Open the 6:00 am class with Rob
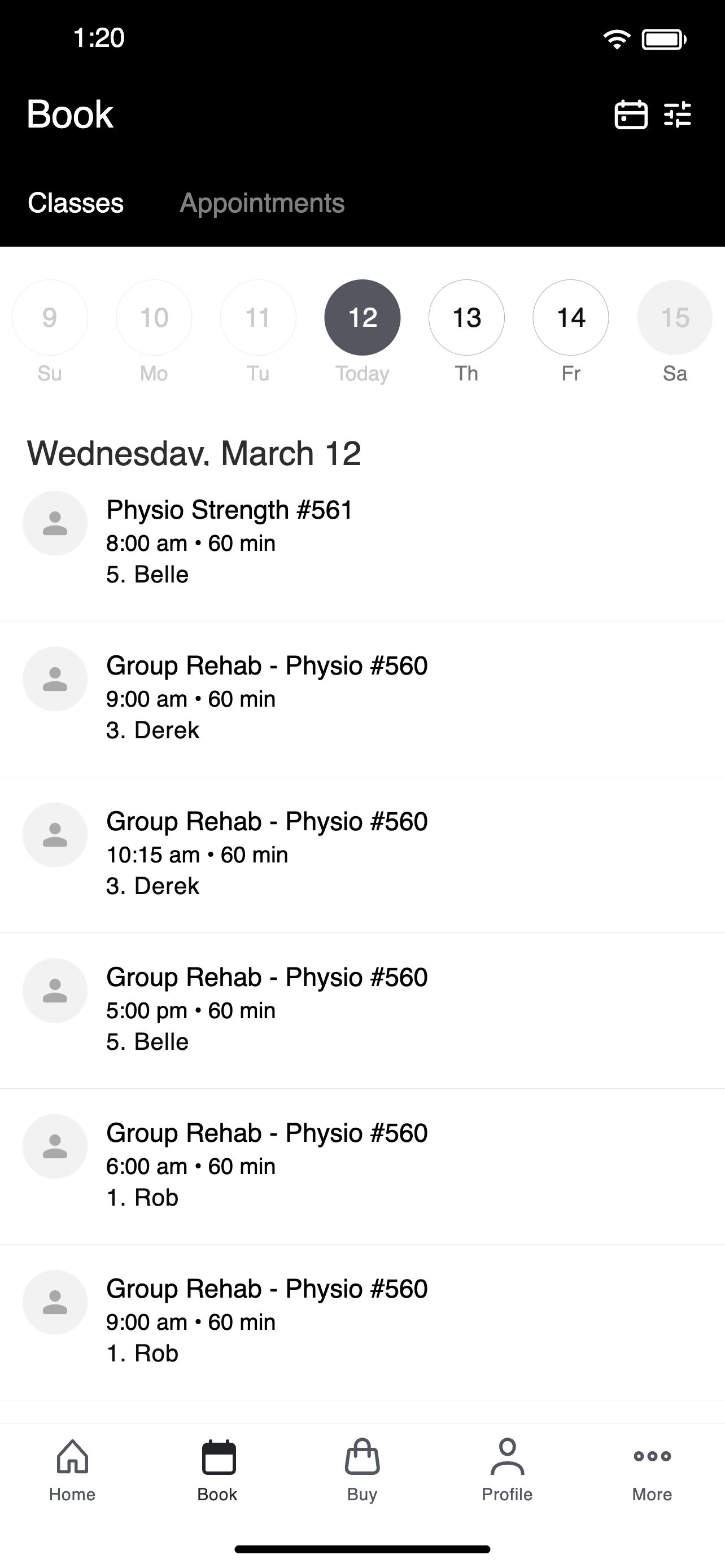 coord(362,1166)
